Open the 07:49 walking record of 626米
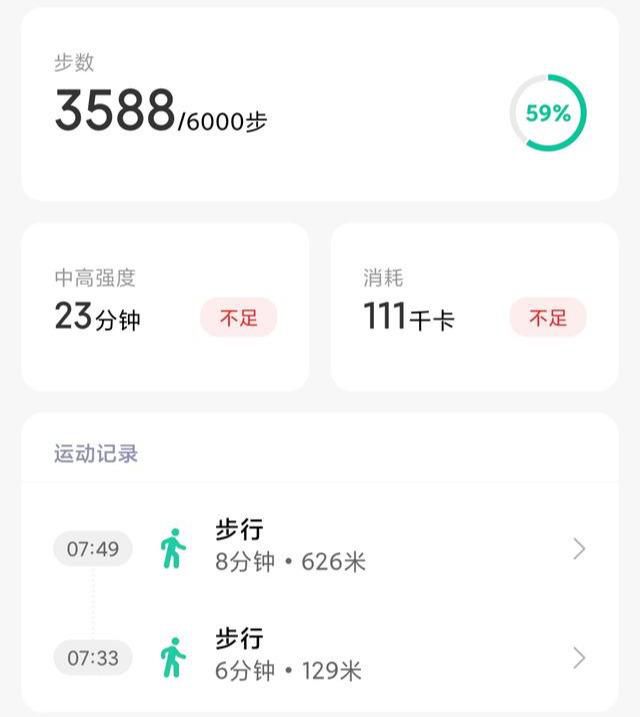The height and width of the screenshot is (717, 640). click(x=319, y=548)
